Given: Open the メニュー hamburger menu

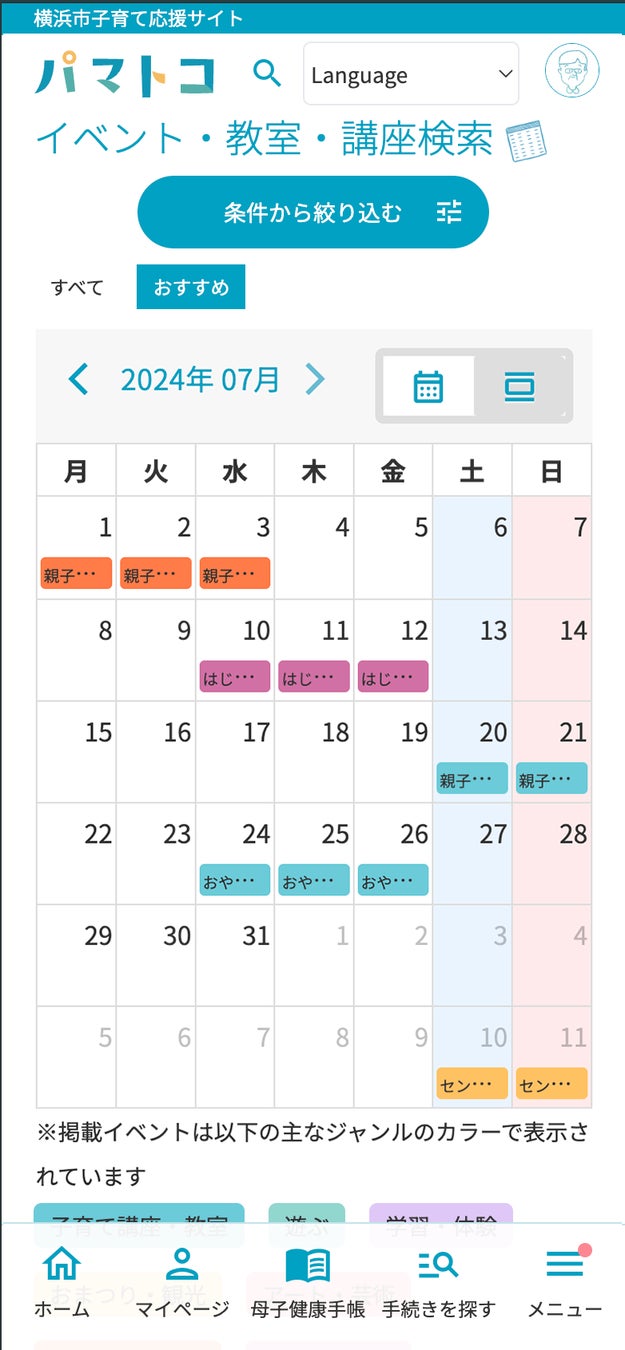Looking at the screenshot, I should pos(564,1282).
